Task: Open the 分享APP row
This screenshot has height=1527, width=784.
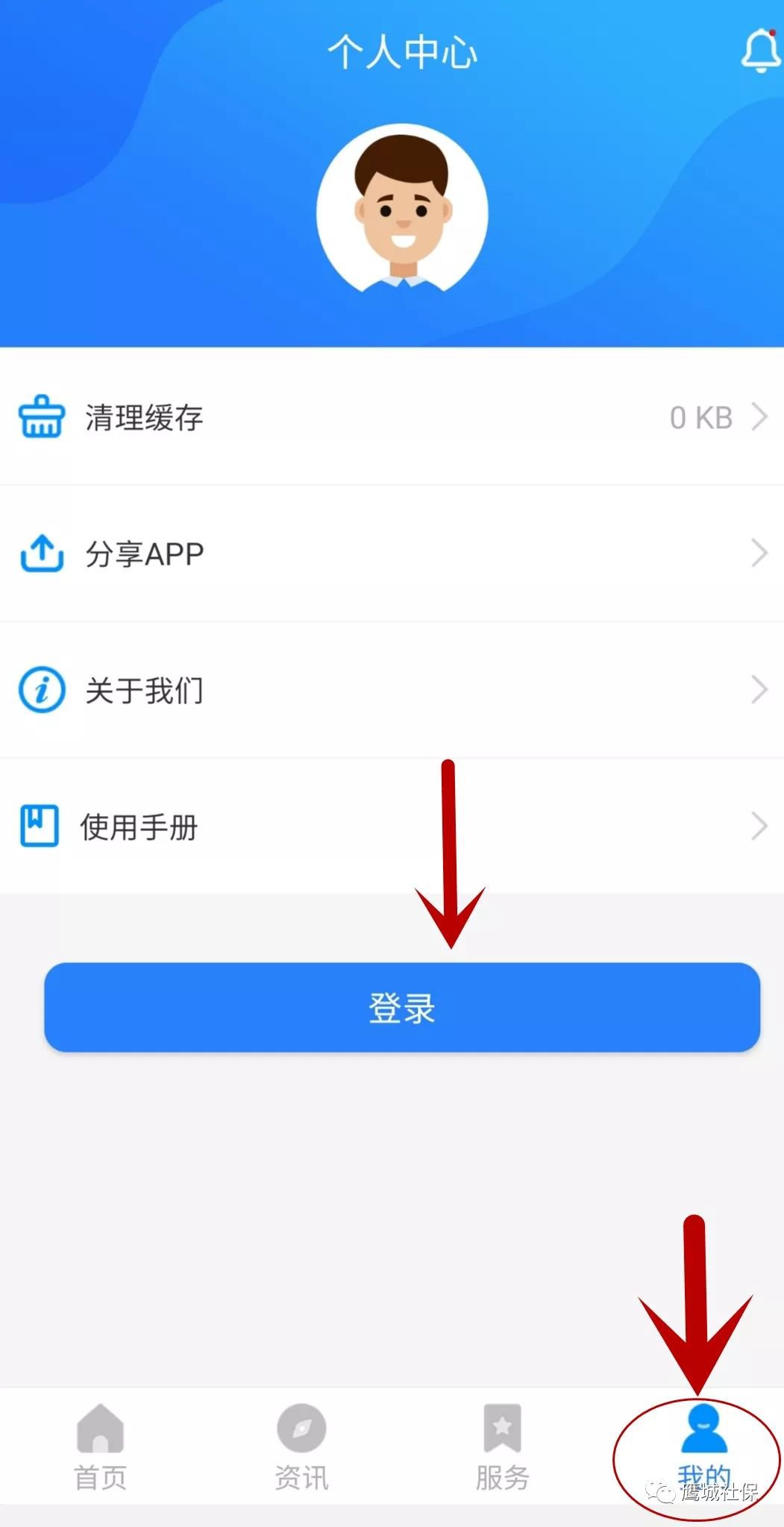Action: [x=392, y=554]
